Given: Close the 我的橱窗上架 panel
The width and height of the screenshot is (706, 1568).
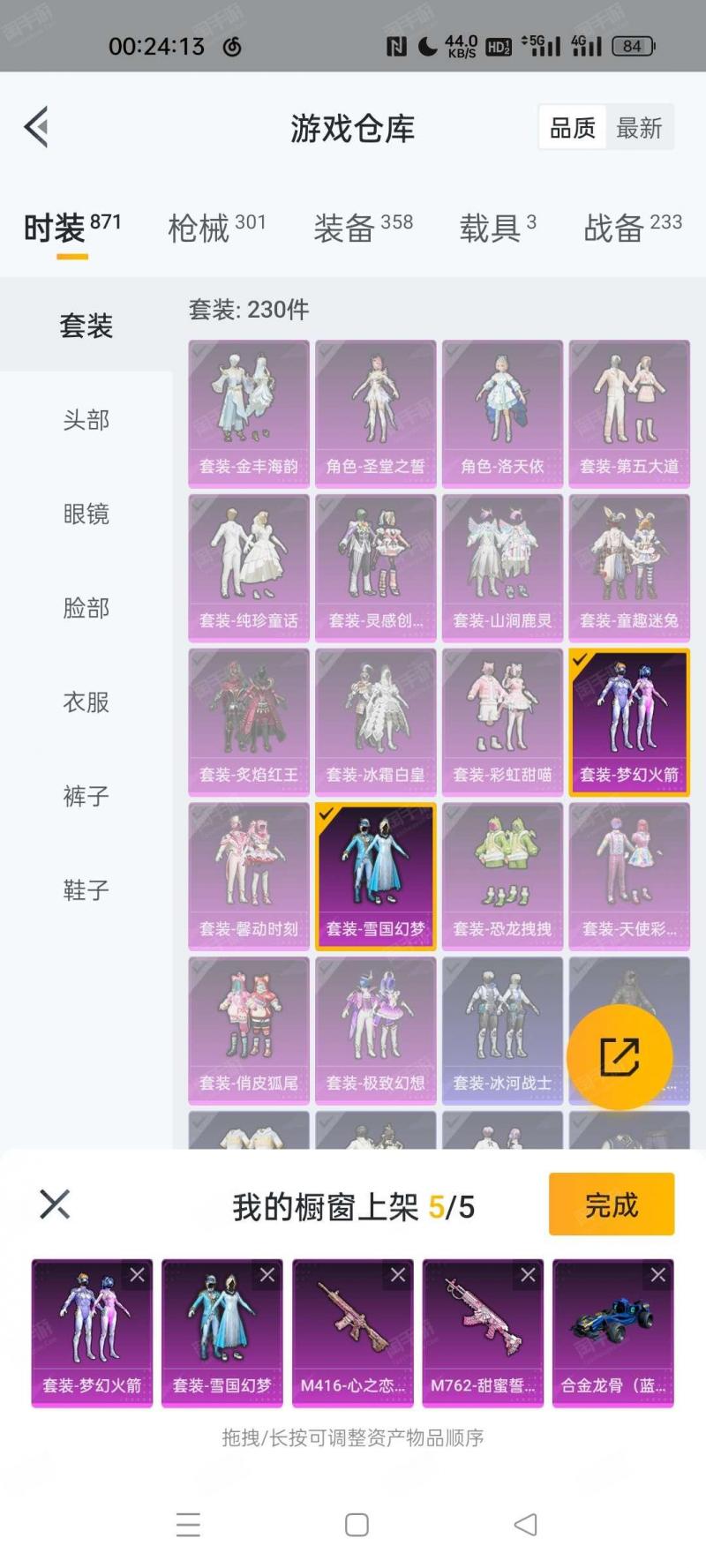Looking at the screenshot, I should [x=55, y=1204].
